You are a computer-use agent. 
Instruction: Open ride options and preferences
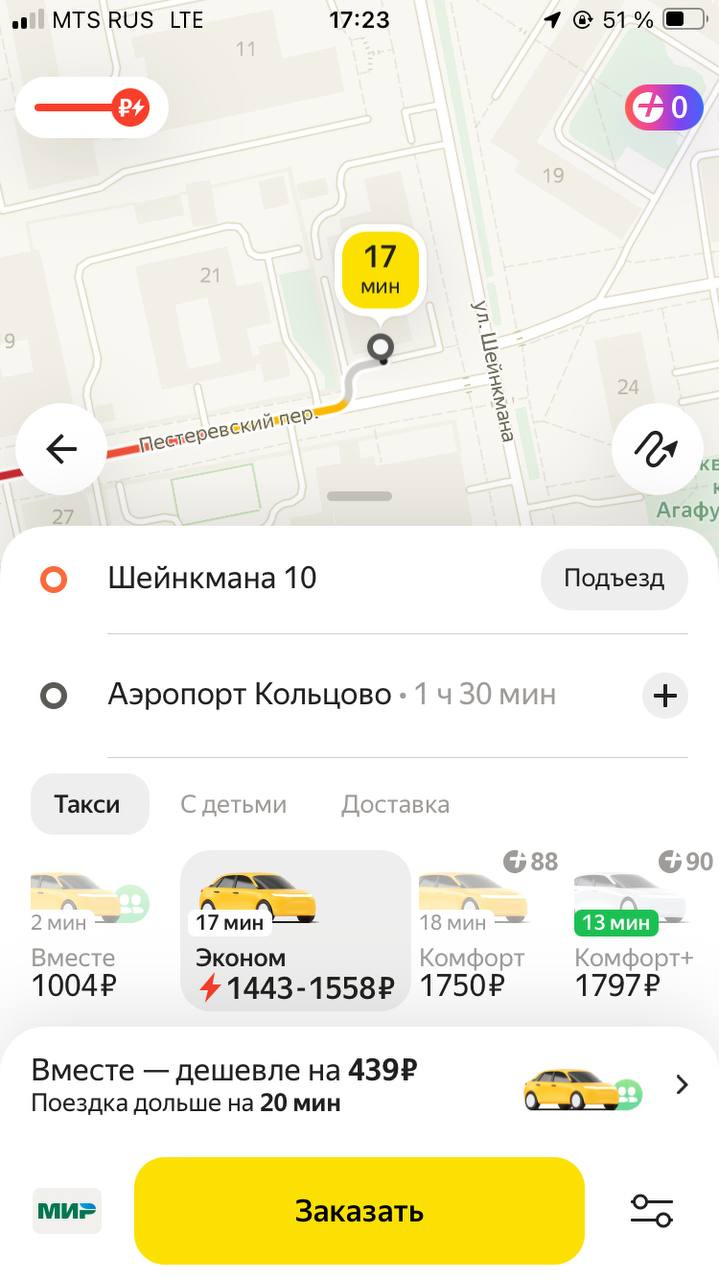[x=652, y=1211]
